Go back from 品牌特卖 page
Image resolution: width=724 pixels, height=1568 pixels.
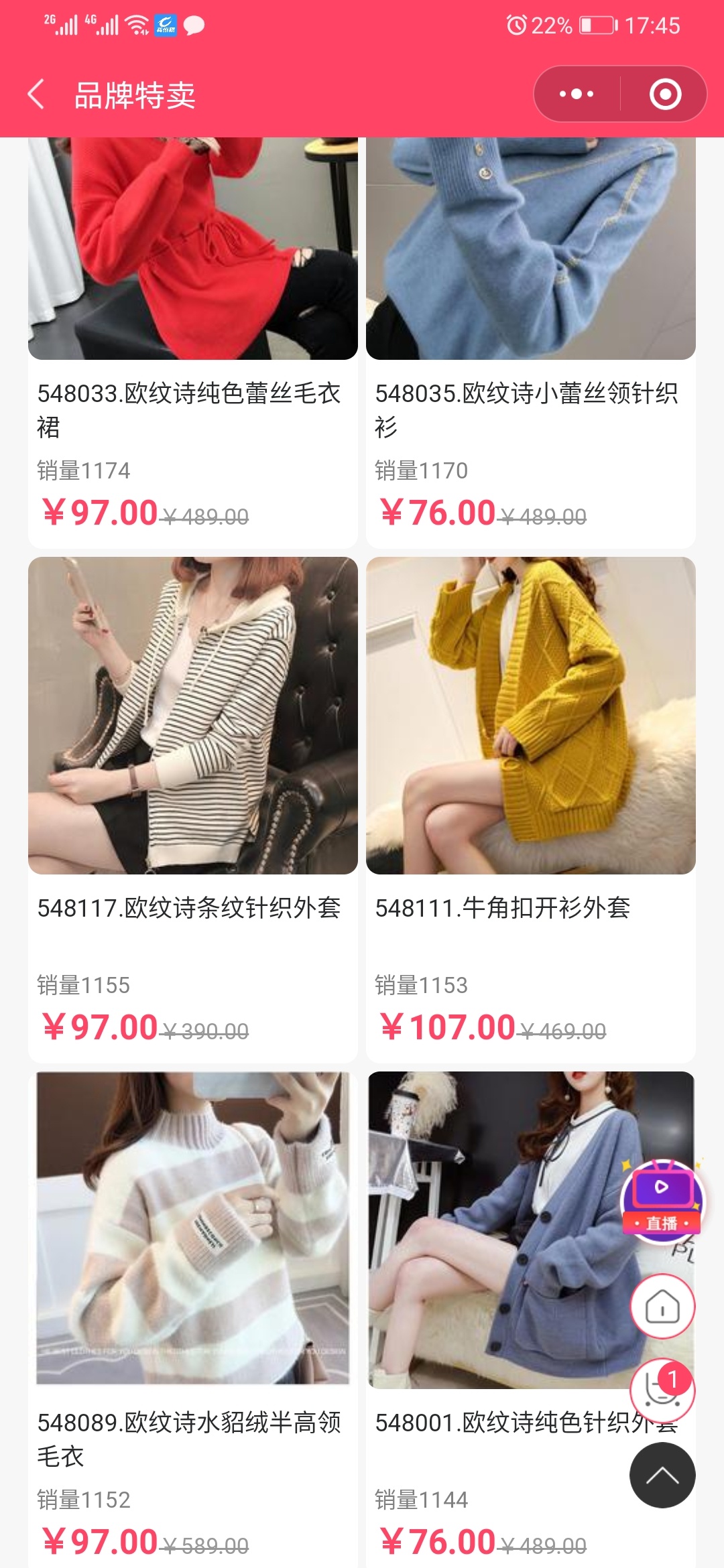(x=37, y=94)
